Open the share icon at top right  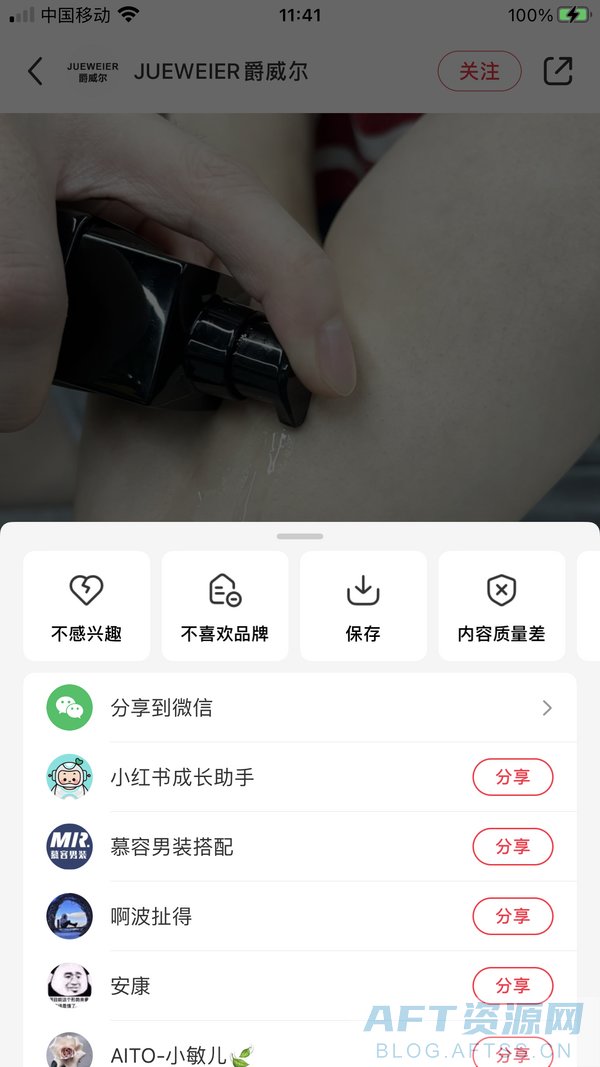(557, 71)
